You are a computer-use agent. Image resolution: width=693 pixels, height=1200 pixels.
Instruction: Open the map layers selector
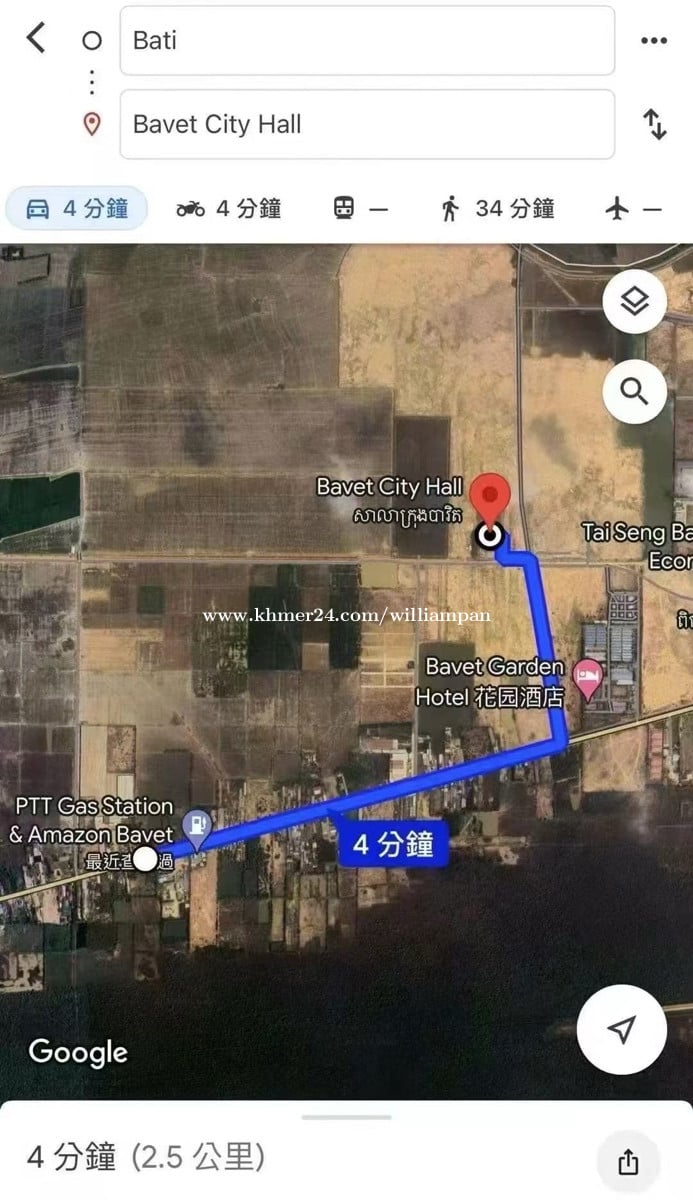pos(634,302)
